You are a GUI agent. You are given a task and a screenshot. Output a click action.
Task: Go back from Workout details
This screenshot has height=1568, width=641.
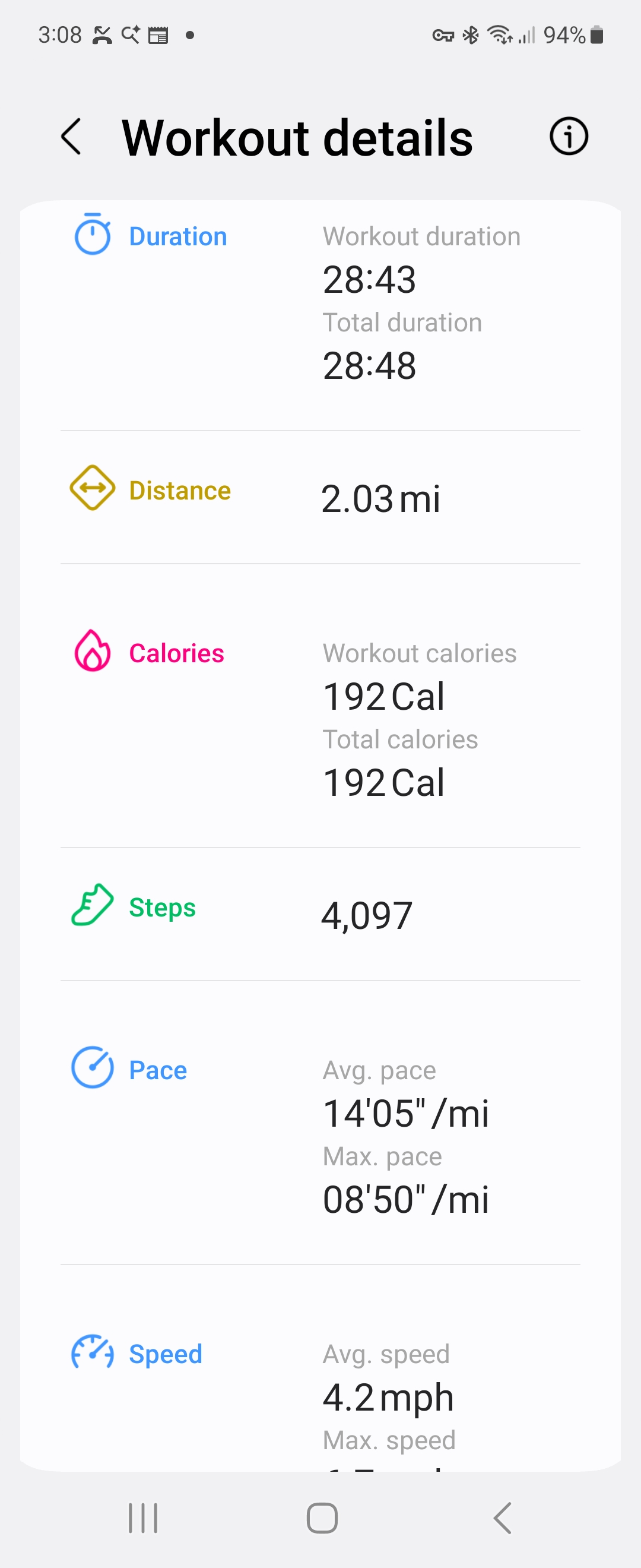click(71, 137)
